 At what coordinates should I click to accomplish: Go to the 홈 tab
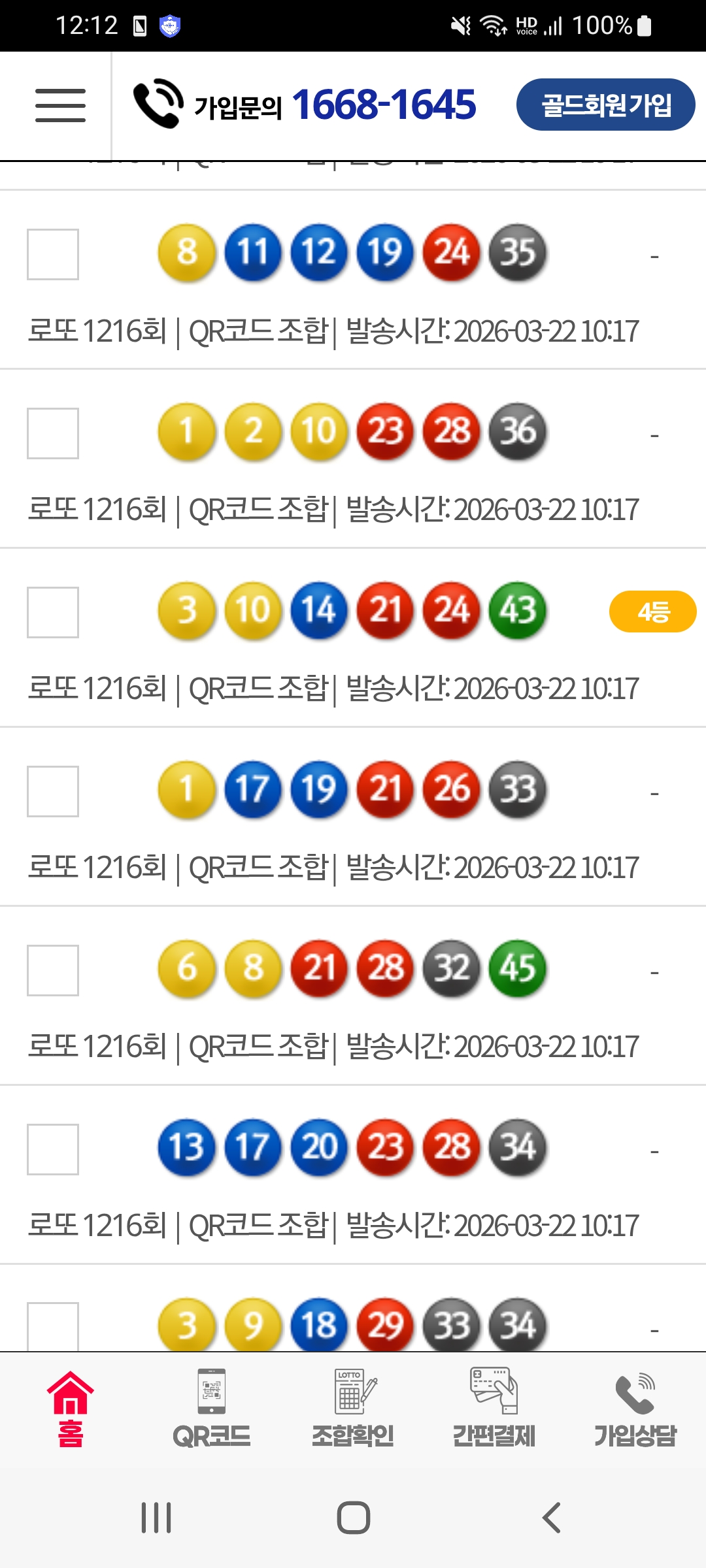[x=71, y=1408]
